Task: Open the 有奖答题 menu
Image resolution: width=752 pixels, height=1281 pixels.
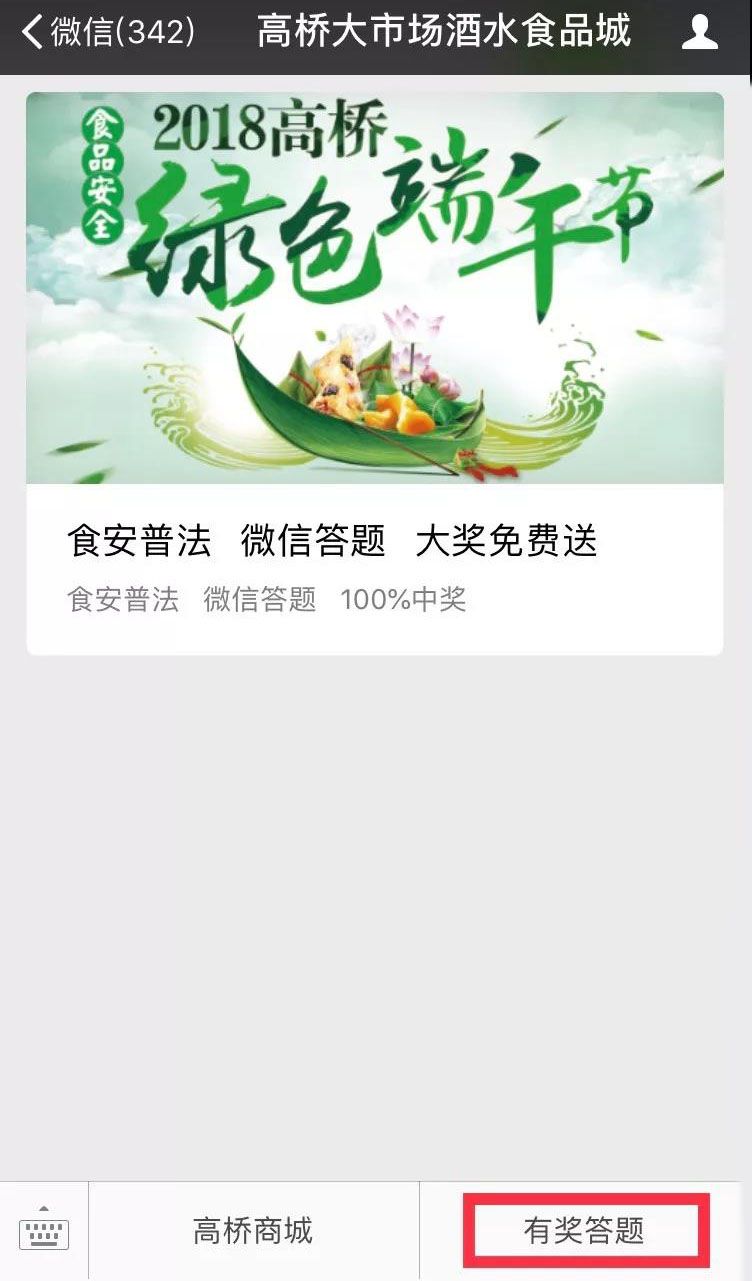Action: [x=585, y=1230]
